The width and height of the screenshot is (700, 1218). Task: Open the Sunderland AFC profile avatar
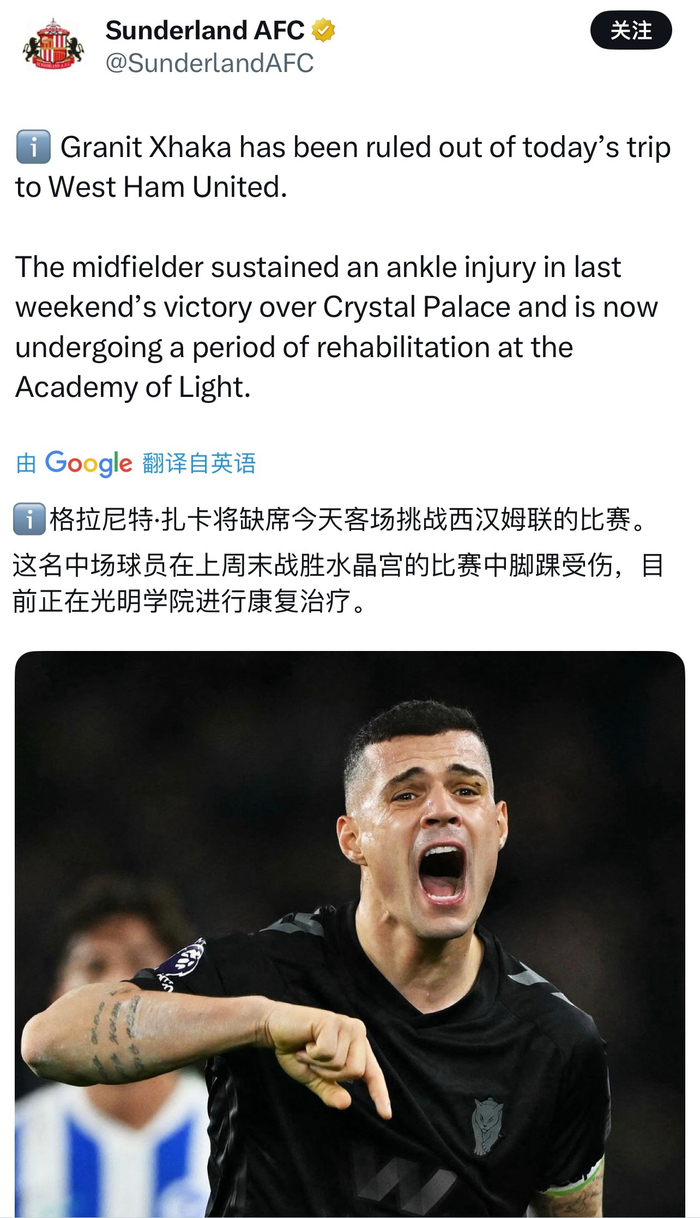(x=53, y=45)
